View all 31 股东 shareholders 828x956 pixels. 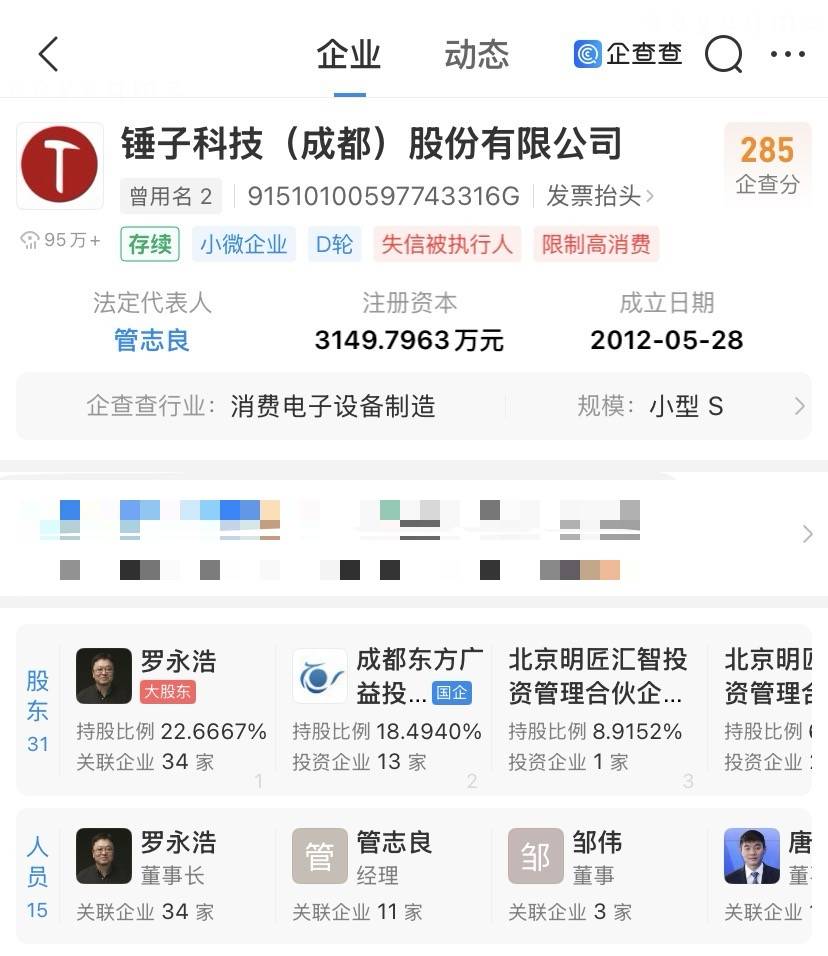tap(37, 710)
